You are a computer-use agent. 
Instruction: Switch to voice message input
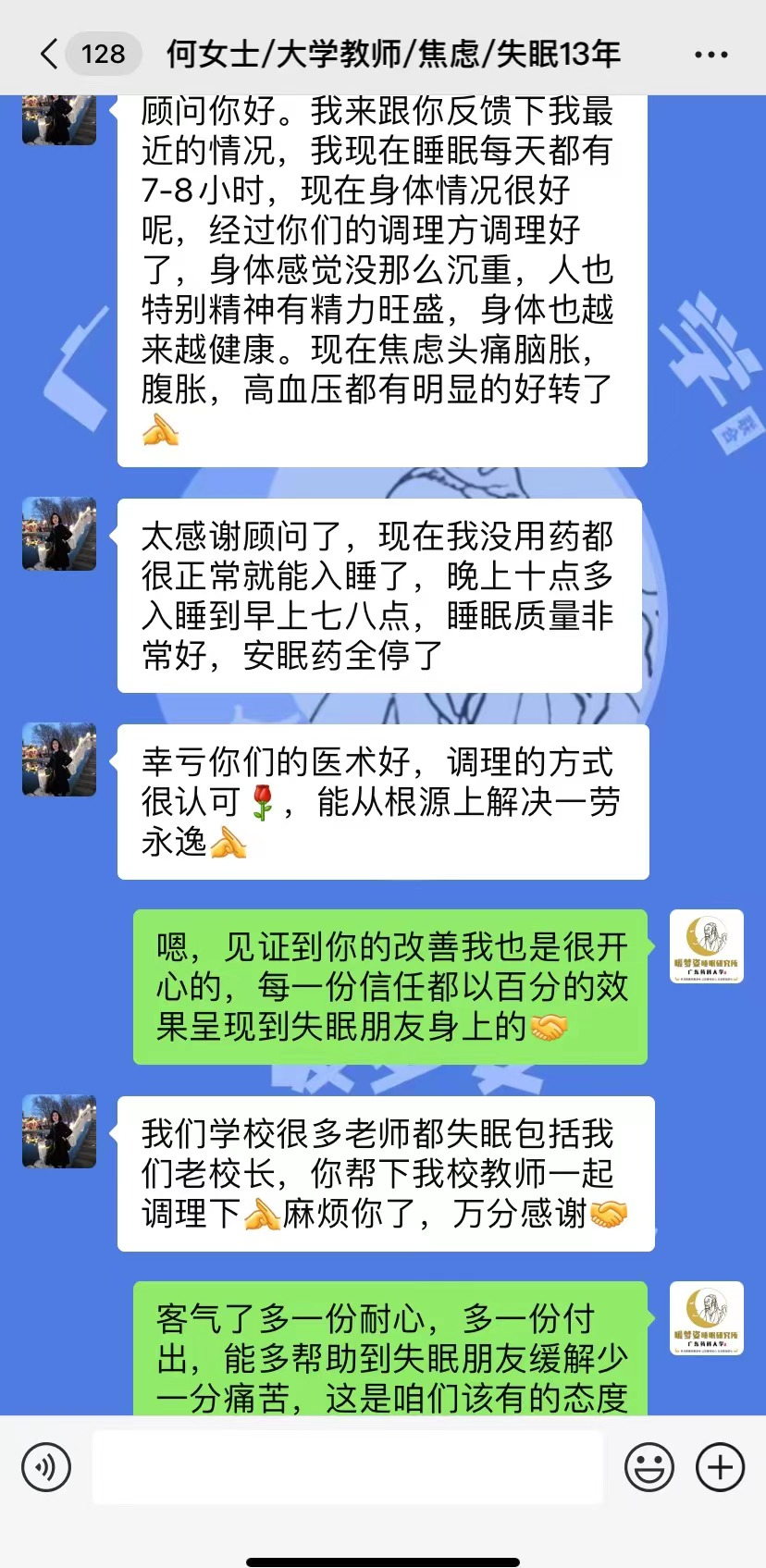click(x=46, y=1467)
